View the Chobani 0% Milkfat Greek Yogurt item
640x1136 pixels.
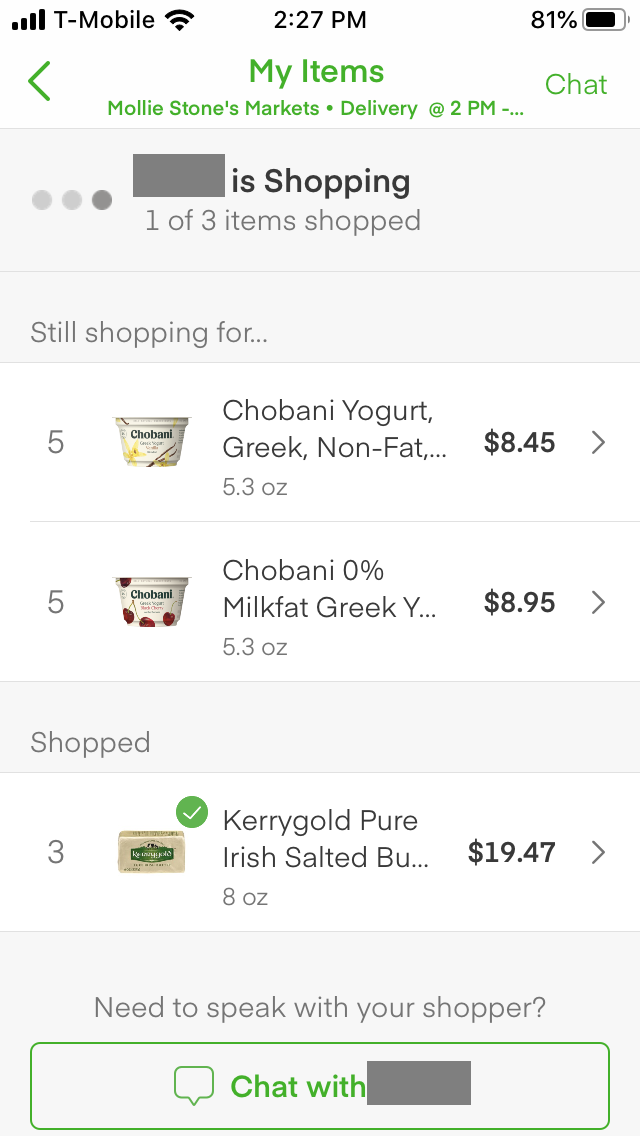320,602
